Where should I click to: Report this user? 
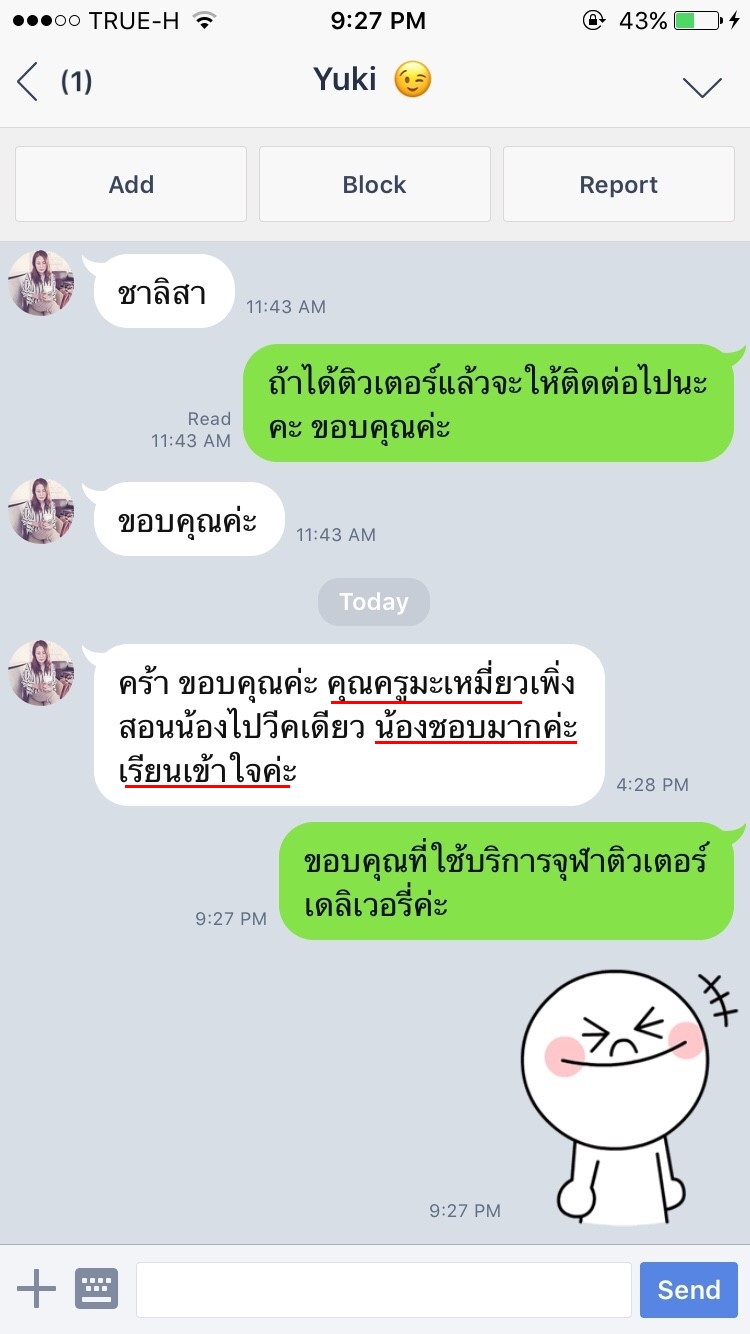[619, 184]
